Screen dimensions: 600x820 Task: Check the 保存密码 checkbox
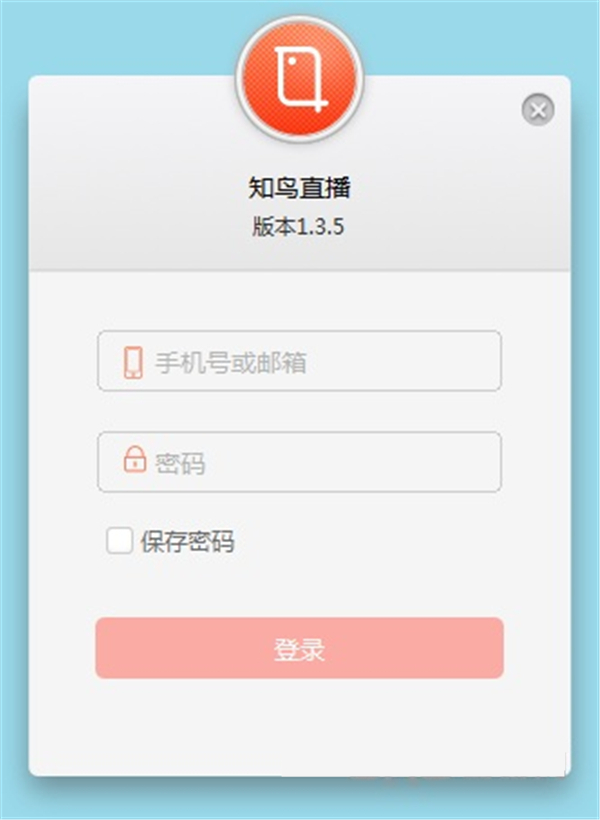point(120,542)
